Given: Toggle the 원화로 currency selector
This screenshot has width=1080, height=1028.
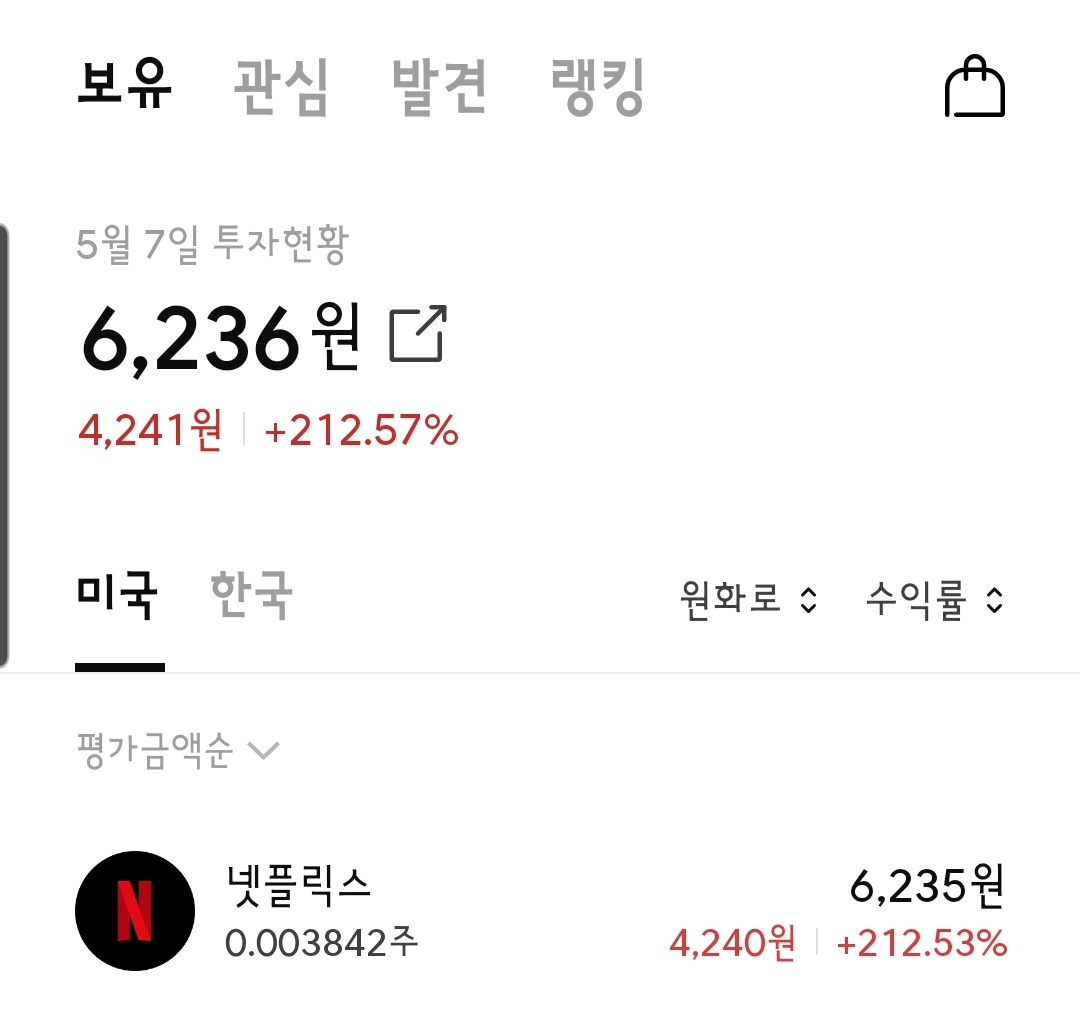Looking at the screenshot, I should 748,599.
